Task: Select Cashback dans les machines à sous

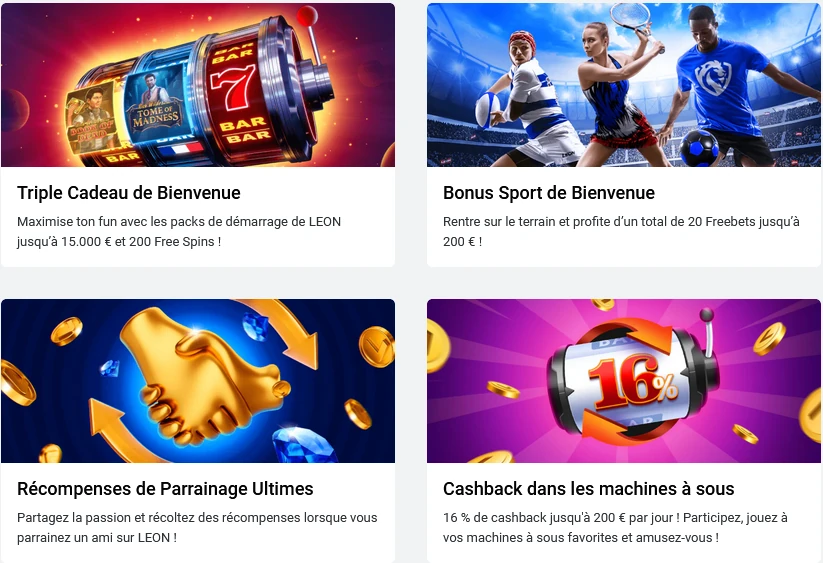Action: point(589,489)
